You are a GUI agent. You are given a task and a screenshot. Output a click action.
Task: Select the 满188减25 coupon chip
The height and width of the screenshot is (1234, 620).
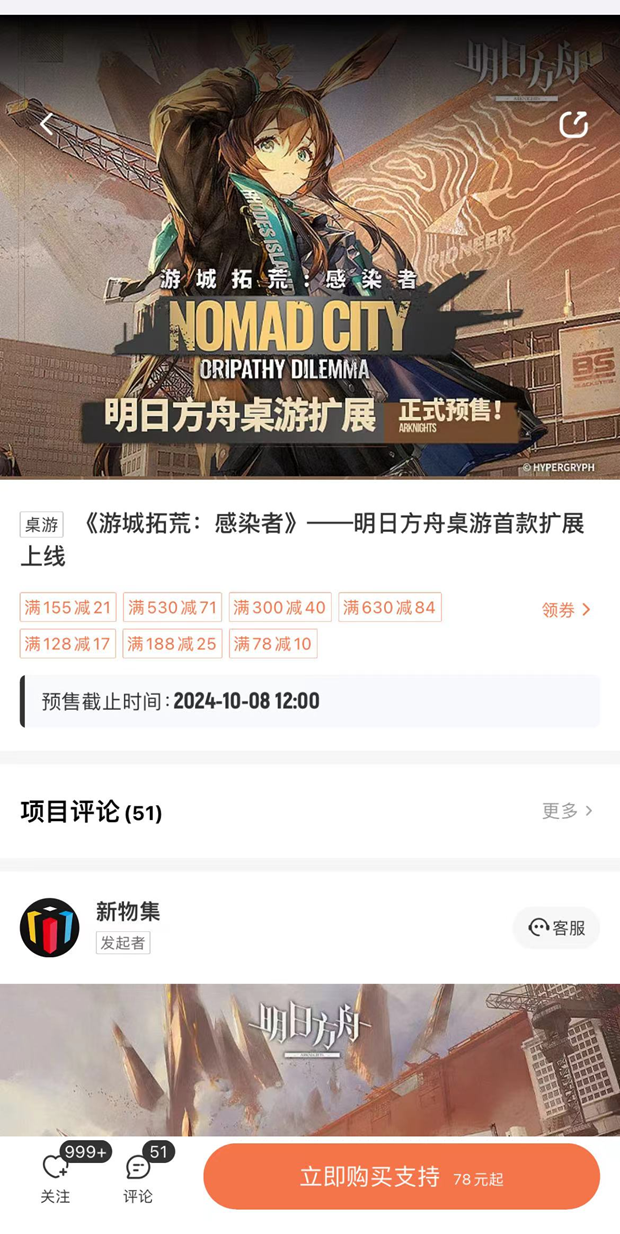click(x=172, y=643)
